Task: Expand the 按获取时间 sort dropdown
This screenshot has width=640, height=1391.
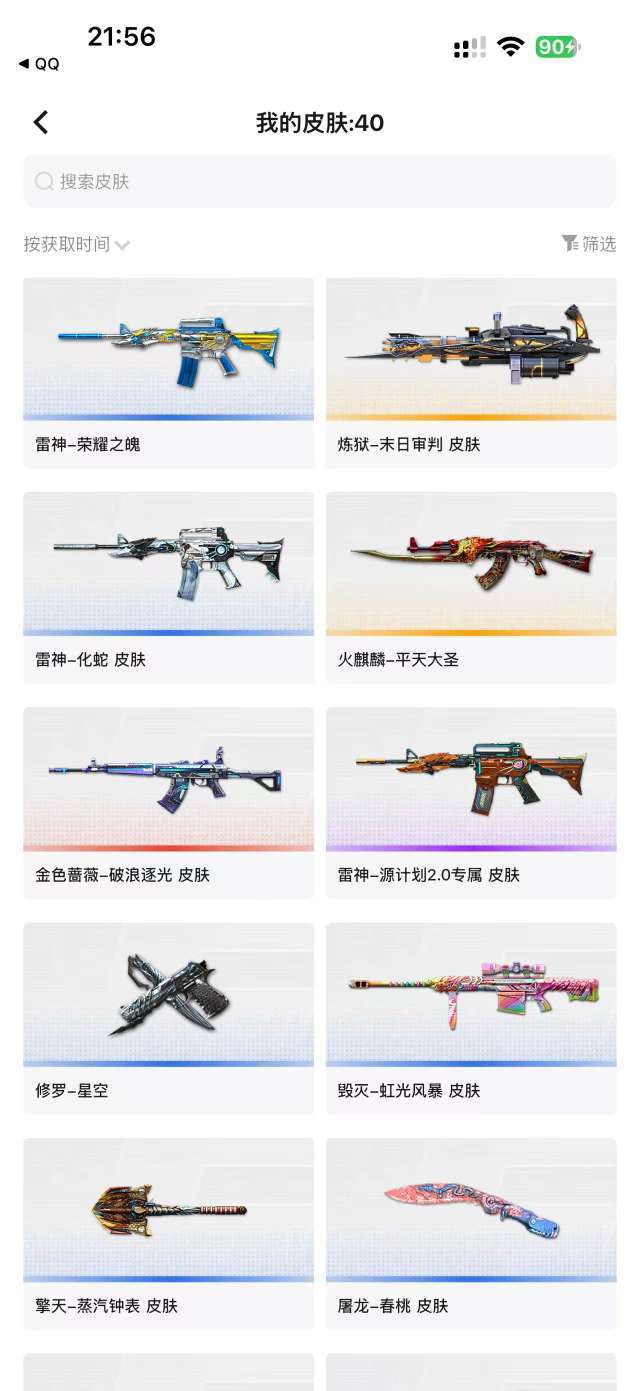Action: 77,244
